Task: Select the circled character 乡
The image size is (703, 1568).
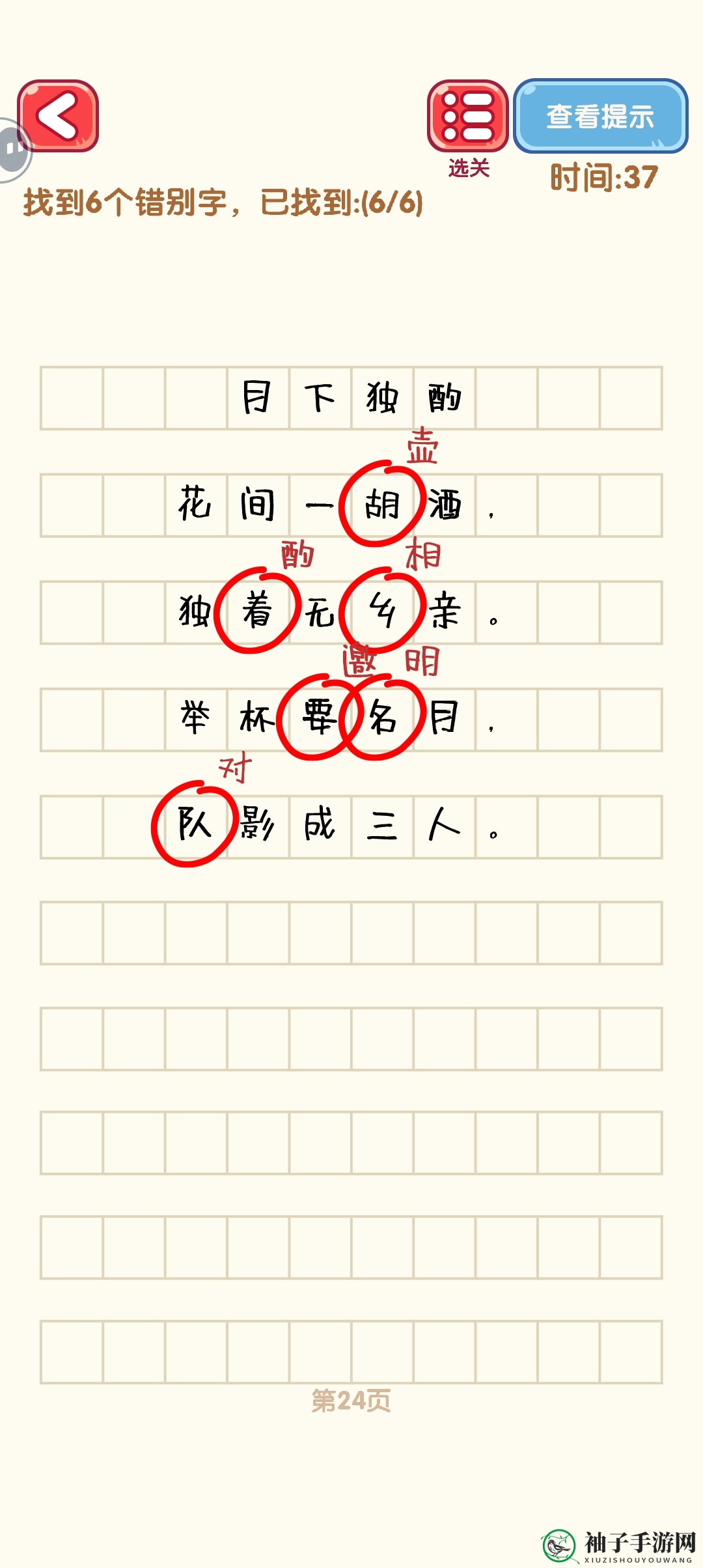Action: tap(382, 611)
